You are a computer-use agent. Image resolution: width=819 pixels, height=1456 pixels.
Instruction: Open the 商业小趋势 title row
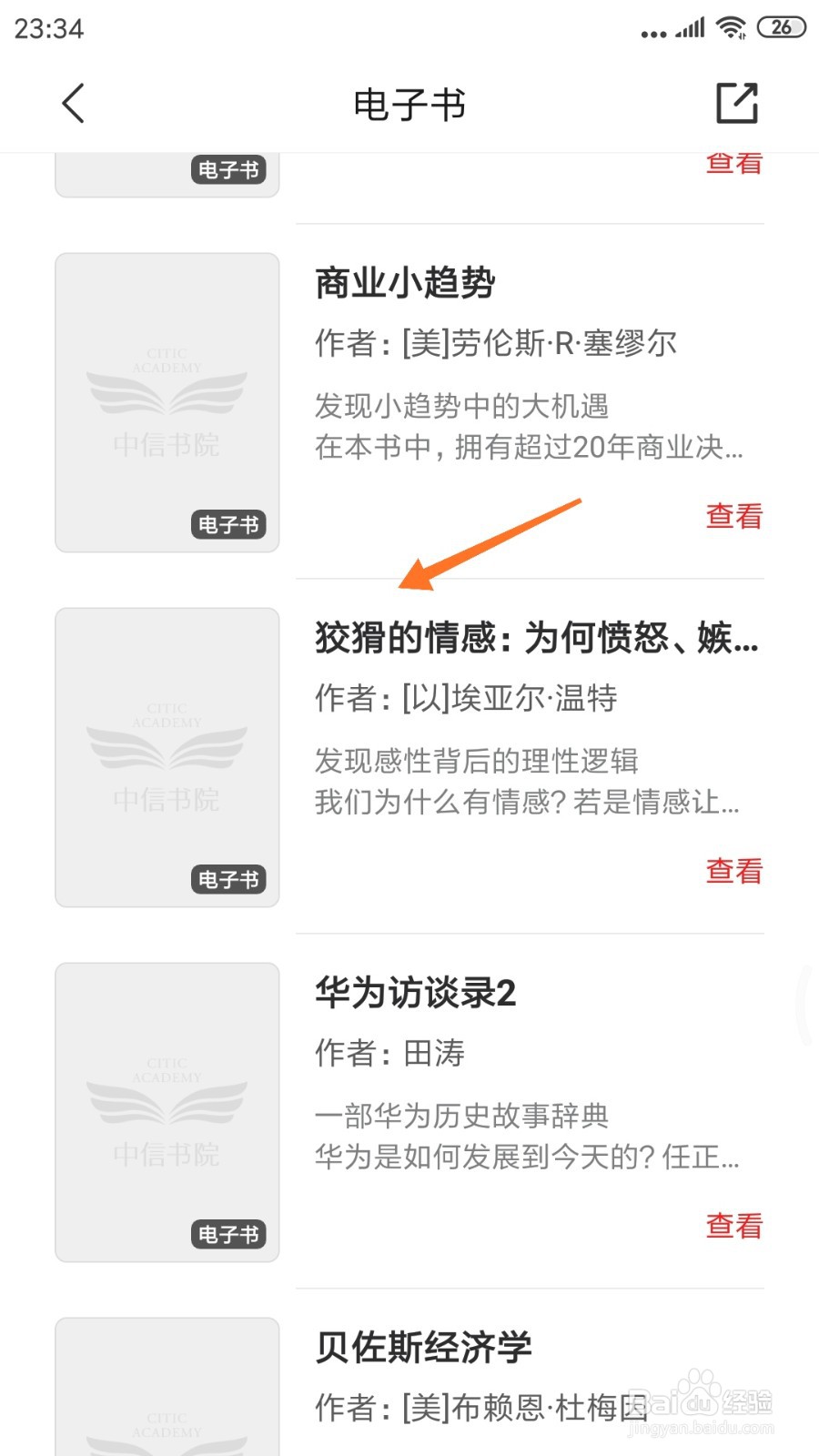point(405,283)
